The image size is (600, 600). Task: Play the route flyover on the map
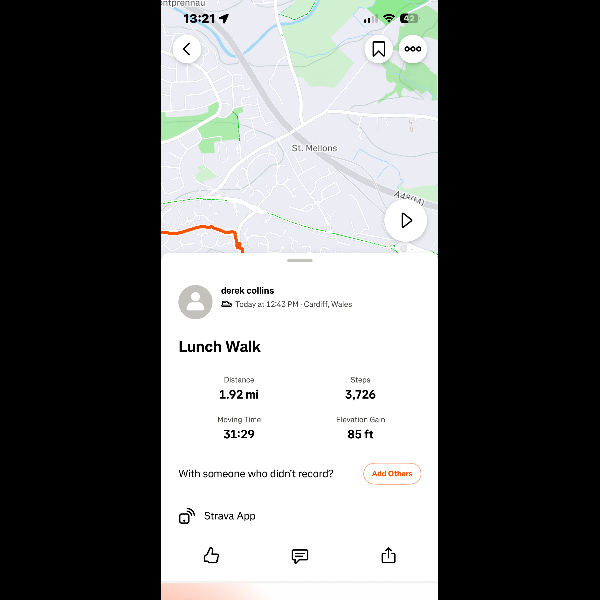(406, 221)
